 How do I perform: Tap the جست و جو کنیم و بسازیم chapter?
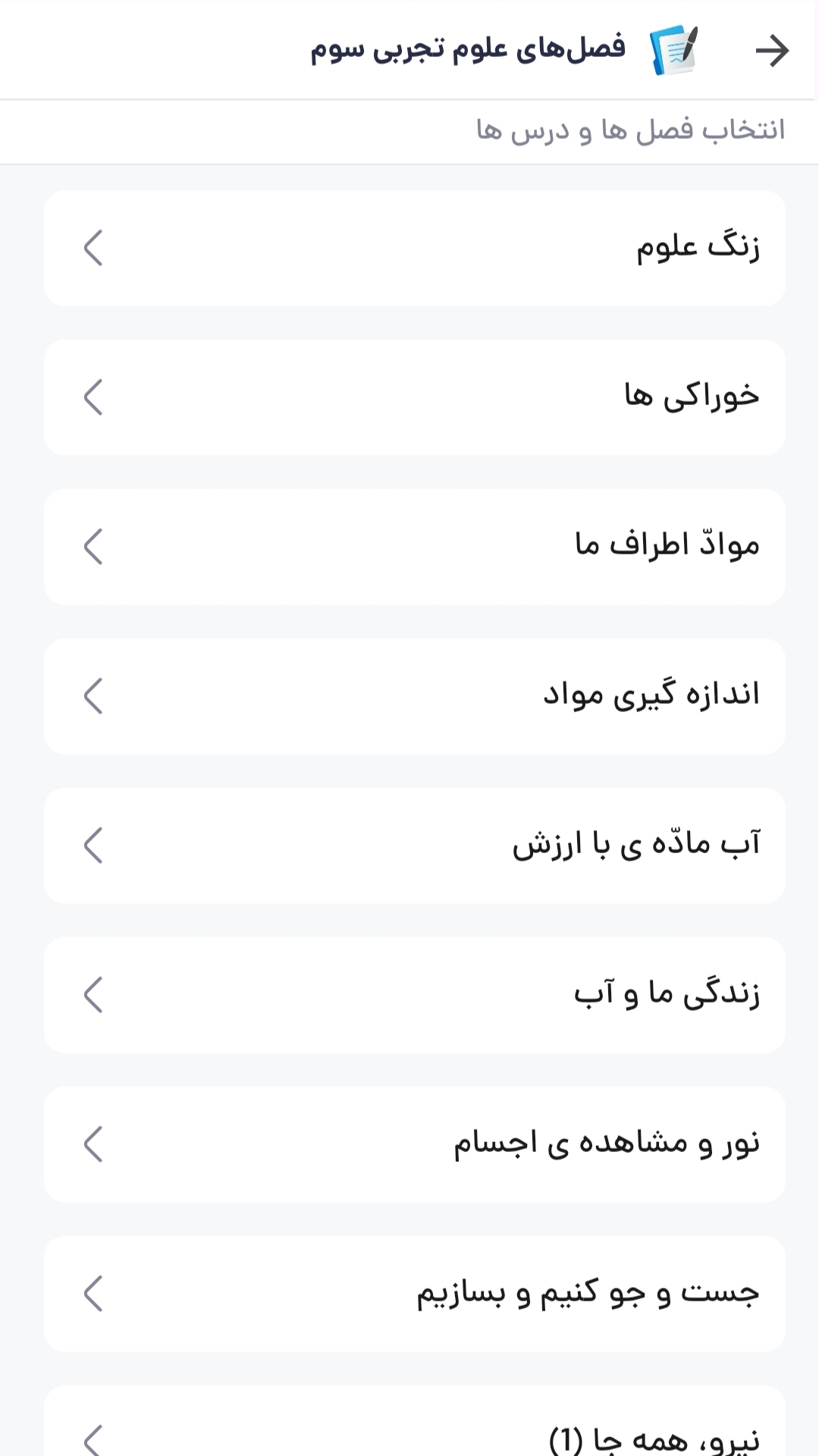click(x=414, y=1294)
